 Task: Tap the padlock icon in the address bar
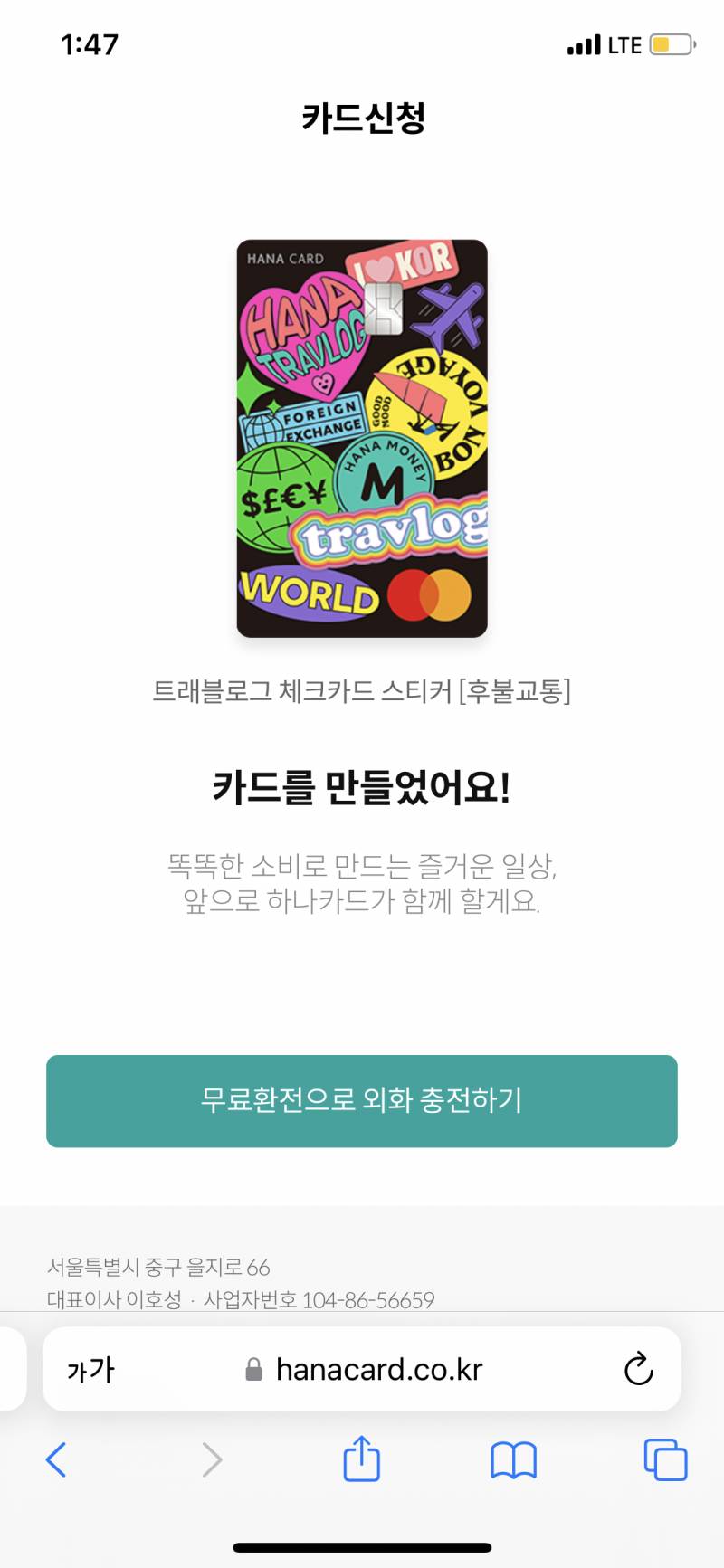pos(253,1369)
